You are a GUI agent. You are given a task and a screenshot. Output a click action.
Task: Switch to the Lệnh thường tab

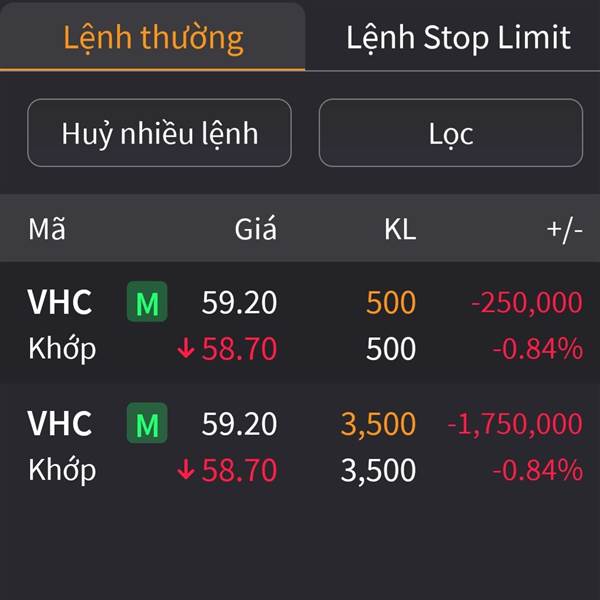[x=153, y=38]
